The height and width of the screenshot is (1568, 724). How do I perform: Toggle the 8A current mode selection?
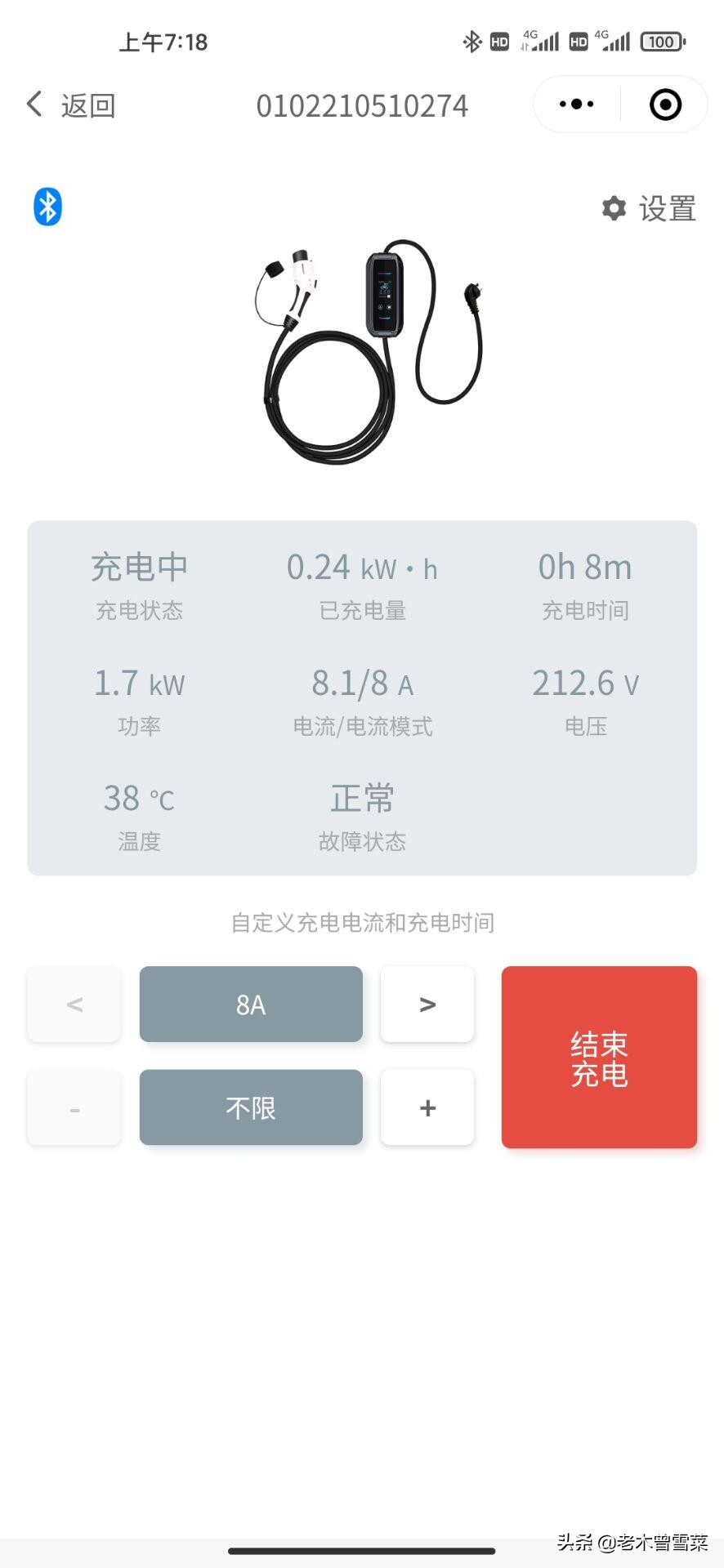tap(251, 1004)
